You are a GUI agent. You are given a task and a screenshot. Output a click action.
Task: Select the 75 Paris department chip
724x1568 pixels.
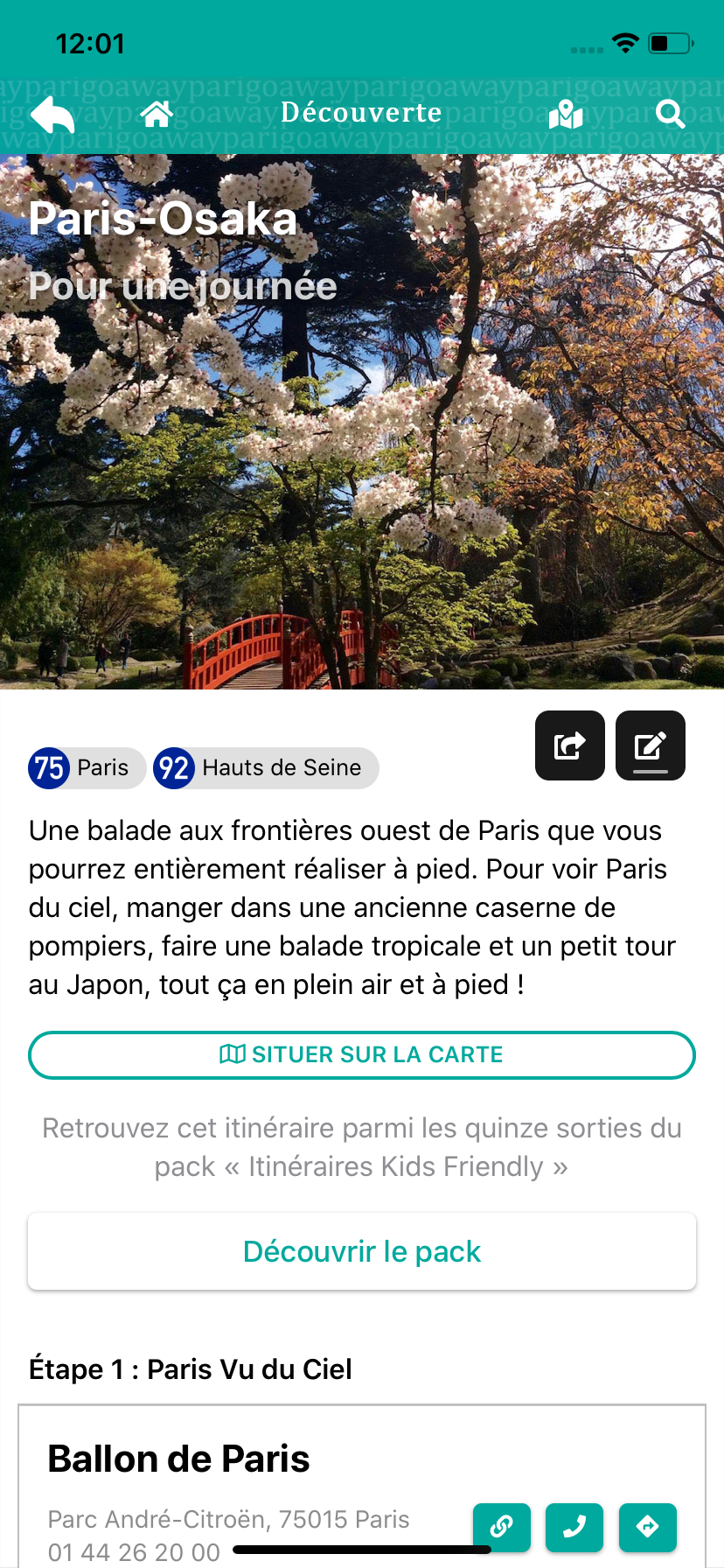click(87, 768)
